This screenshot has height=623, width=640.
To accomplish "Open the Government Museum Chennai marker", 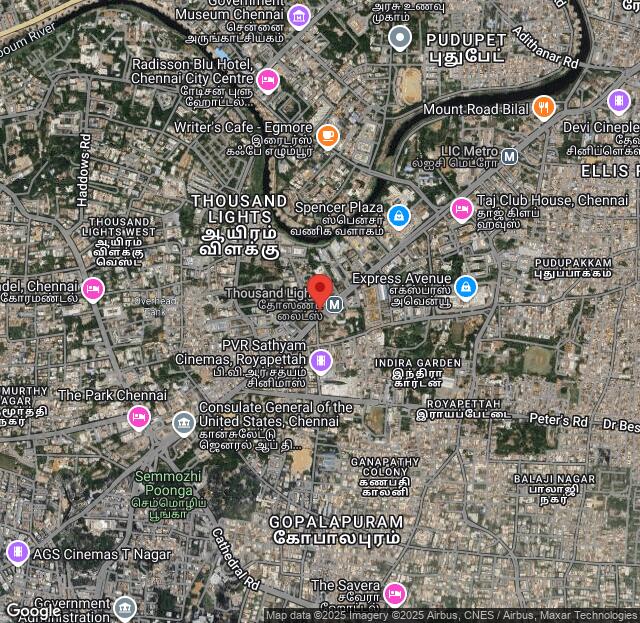I will coord(298,17).
